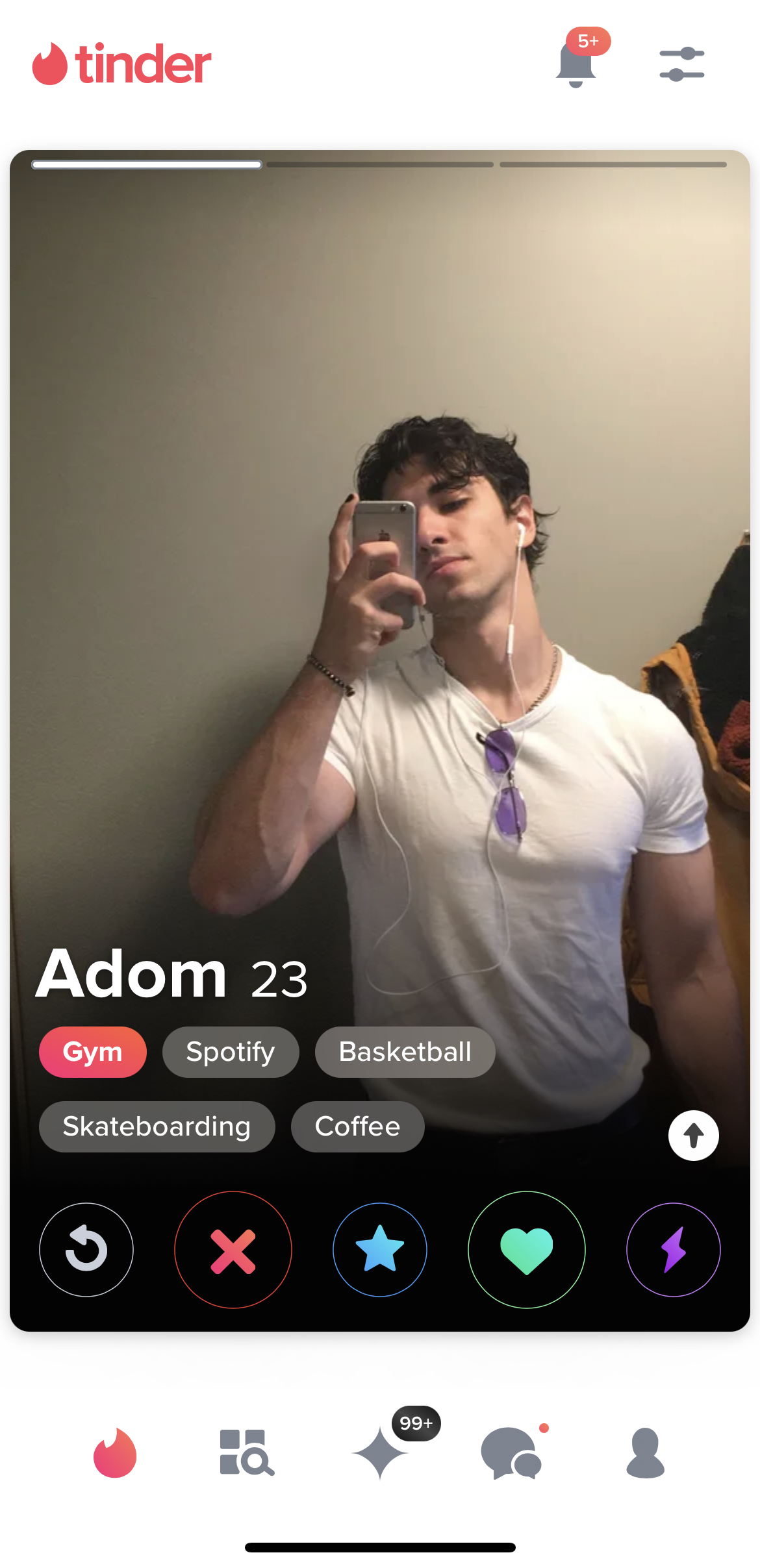Send Adom a Super Like star
The width and height of the screenshot is (760, 1568).
380,1250
